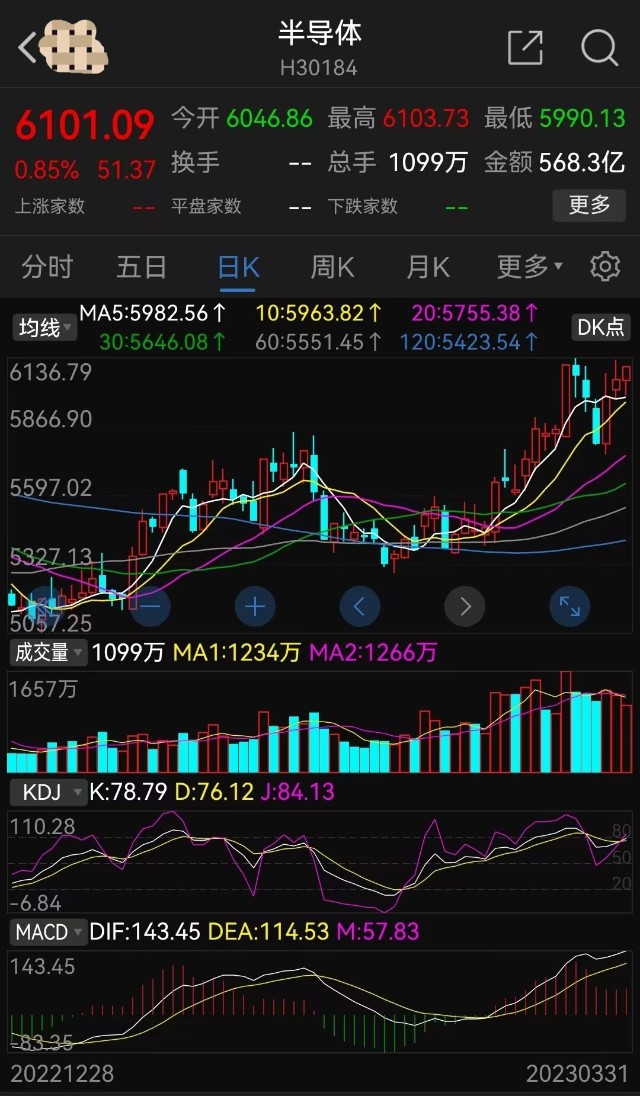
Task: Switch to the 分时 tab
Action: pos(47,267)
